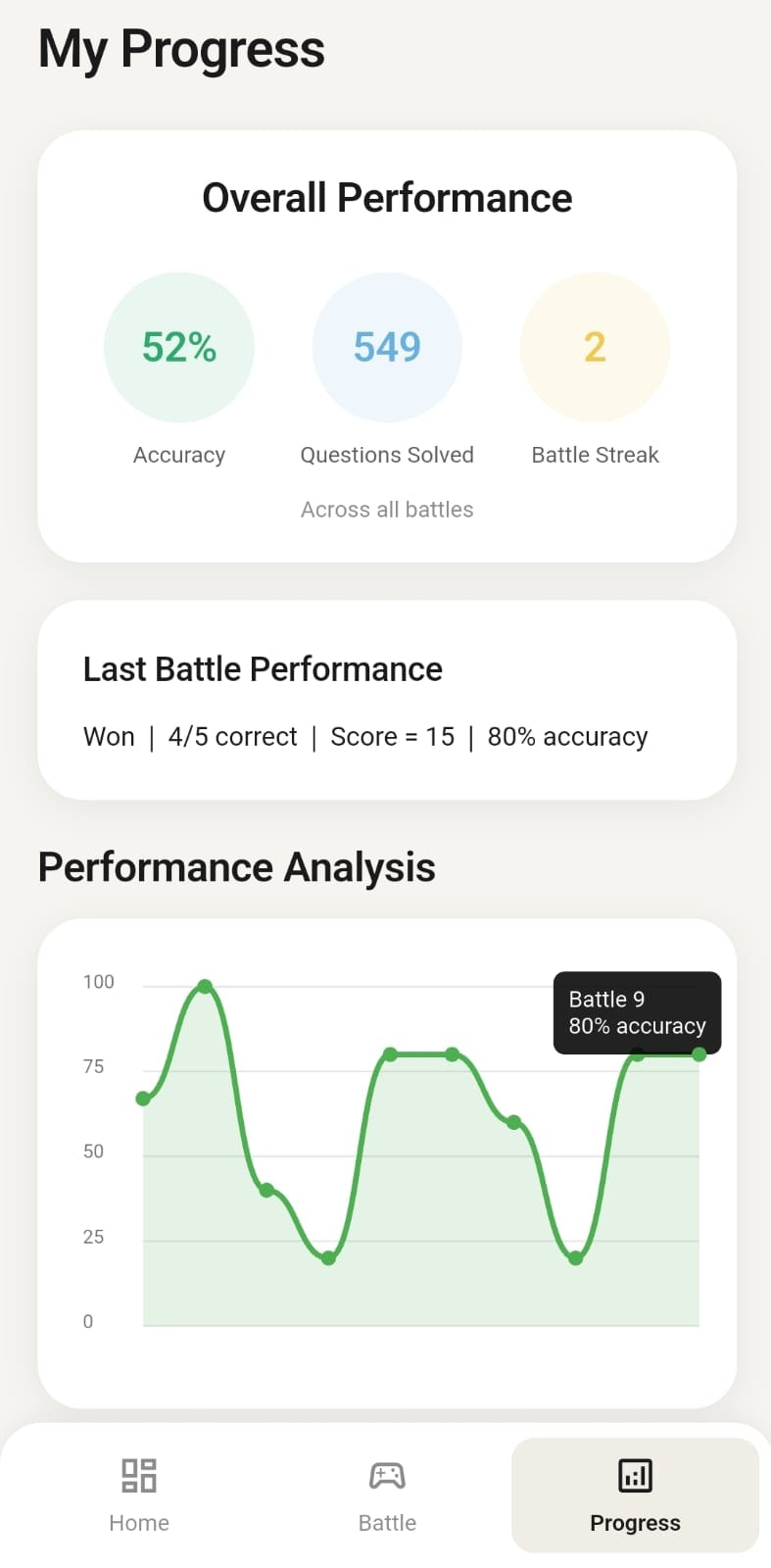This screenshot has width=771, height=1568.
Task: Tap the yellow Battle Streak circle
Action: [x=595, y=347]
